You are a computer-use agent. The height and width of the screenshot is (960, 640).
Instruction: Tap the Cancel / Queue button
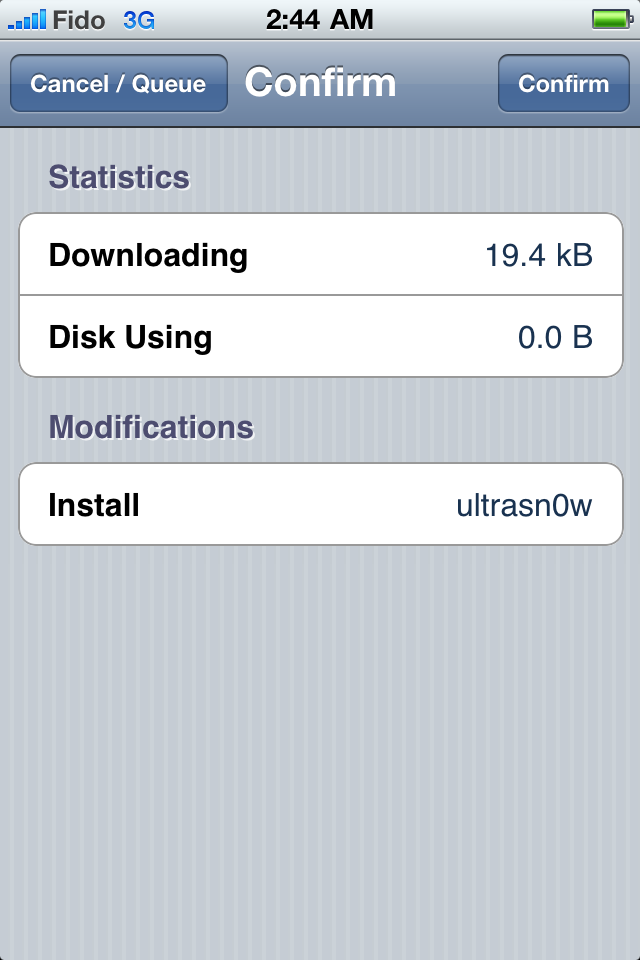pyautogui.click(x=118, y=84)
